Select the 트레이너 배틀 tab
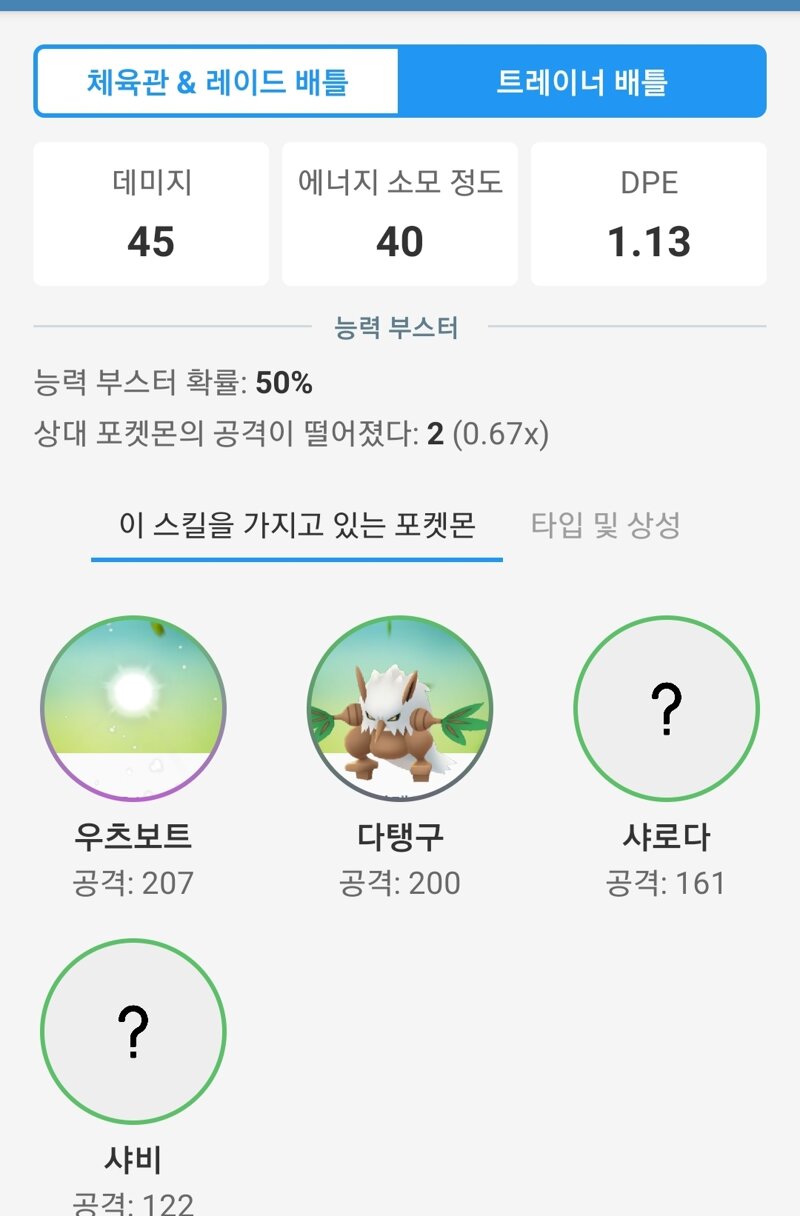Image resolution: width=800 pixels, height=1216 pixels. coord(582,82)
